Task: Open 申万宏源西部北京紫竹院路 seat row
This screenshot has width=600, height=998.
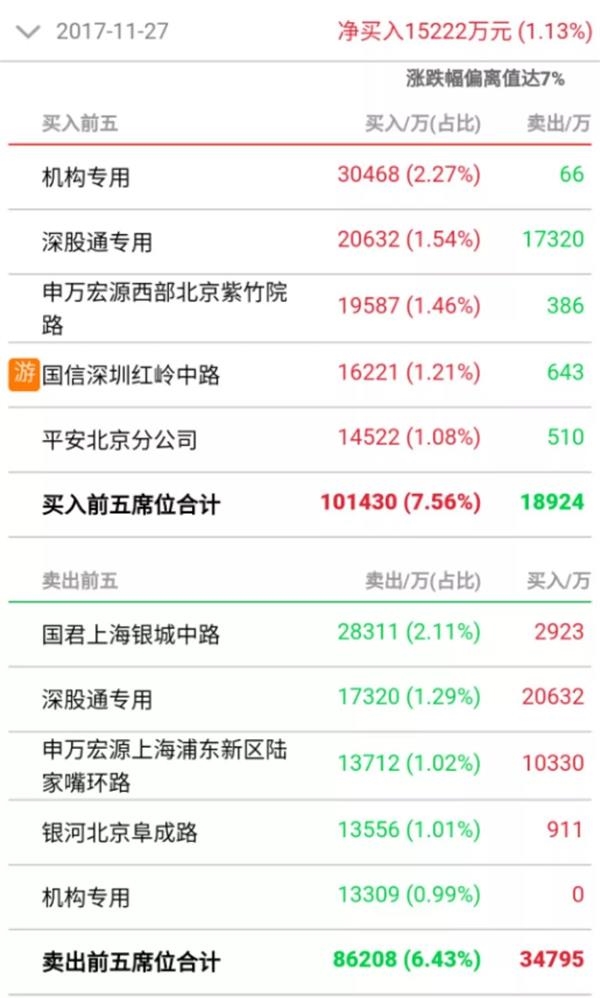Action: [x=164, y=308]
